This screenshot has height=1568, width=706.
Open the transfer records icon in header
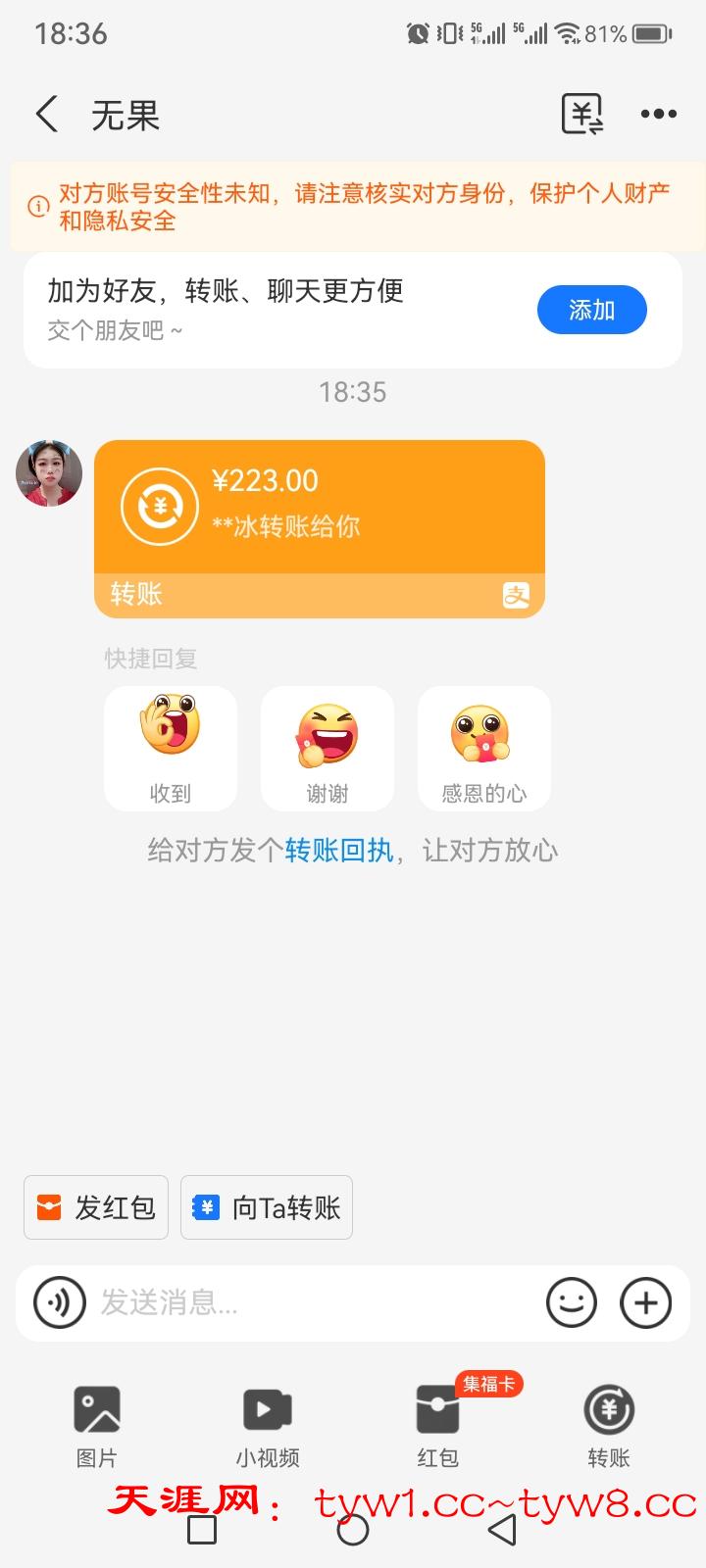(581, 115)
